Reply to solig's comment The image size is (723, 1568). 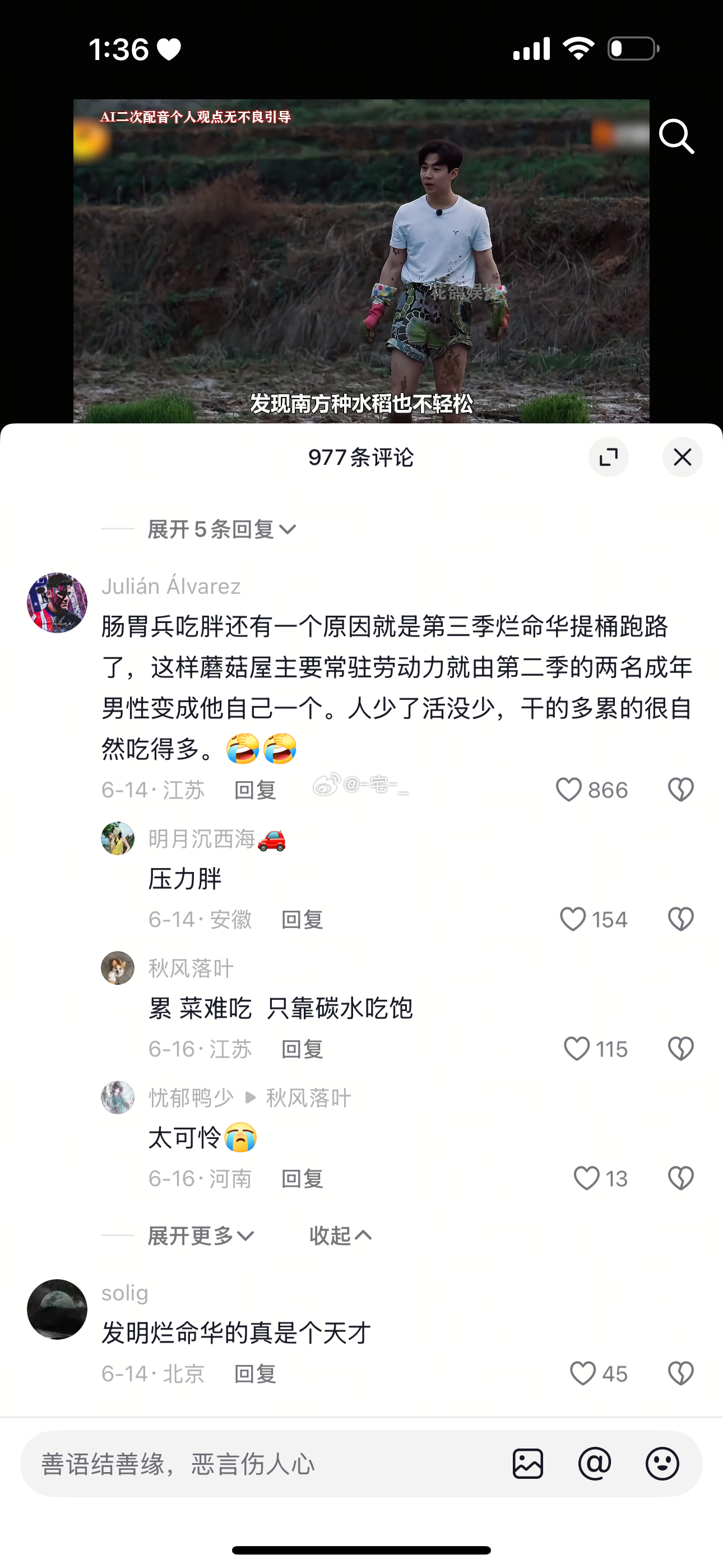(x=255, y=1374)
